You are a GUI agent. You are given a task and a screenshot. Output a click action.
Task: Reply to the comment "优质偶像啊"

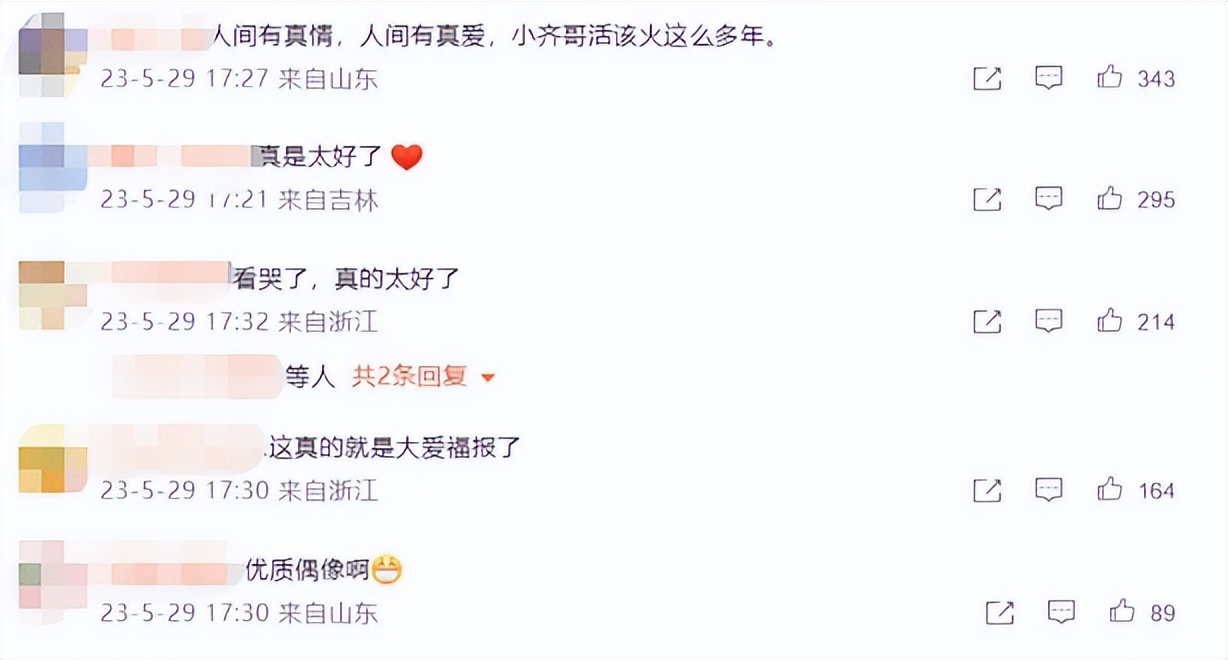click(x=1061, y=611)
